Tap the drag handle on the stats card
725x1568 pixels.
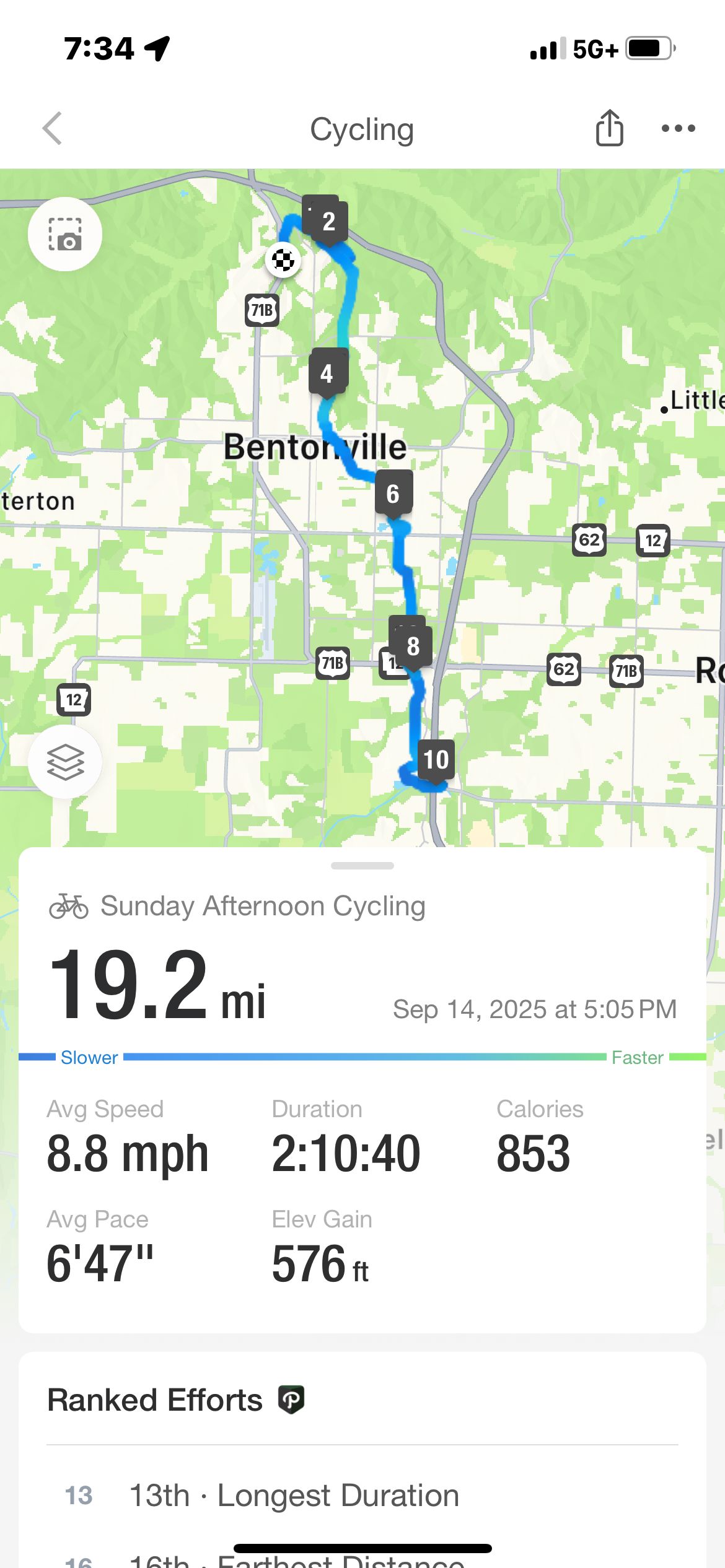pyautogui.click(x=362, y=866)
